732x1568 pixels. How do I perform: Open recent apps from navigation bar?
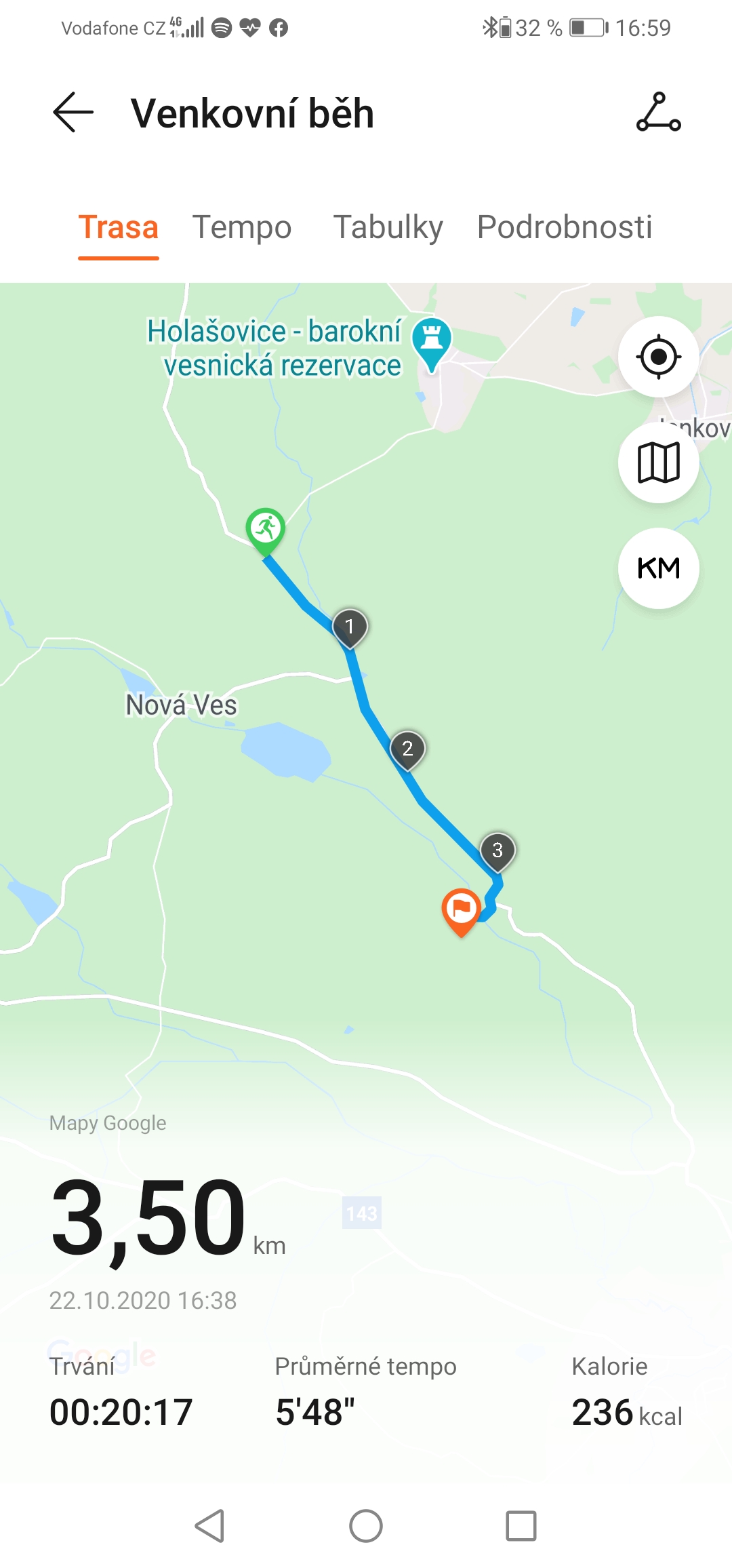[x=521, y=1526]
